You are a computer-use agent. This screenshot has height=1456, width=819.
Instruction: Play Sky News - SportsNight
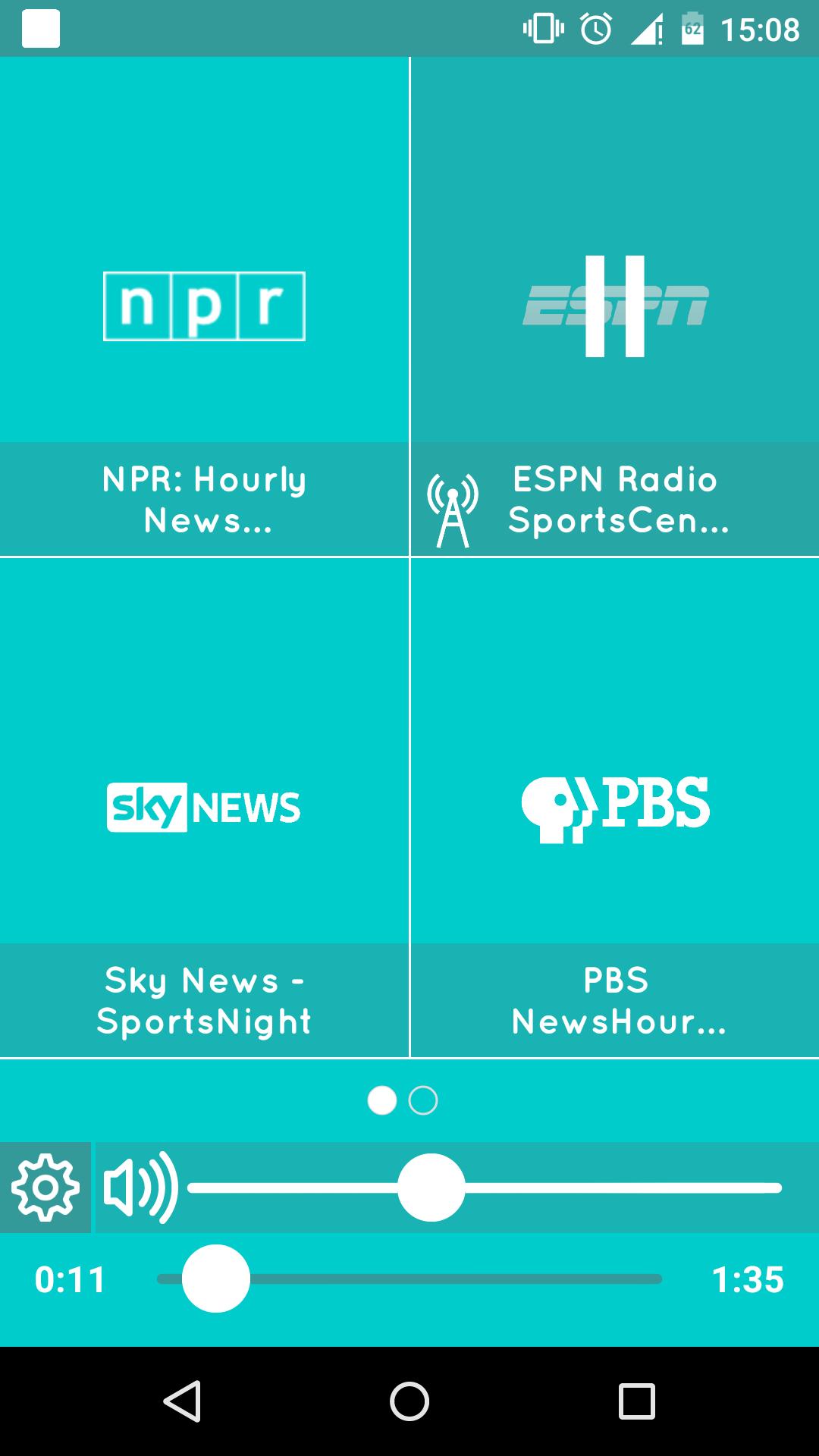click(203, 1001)
